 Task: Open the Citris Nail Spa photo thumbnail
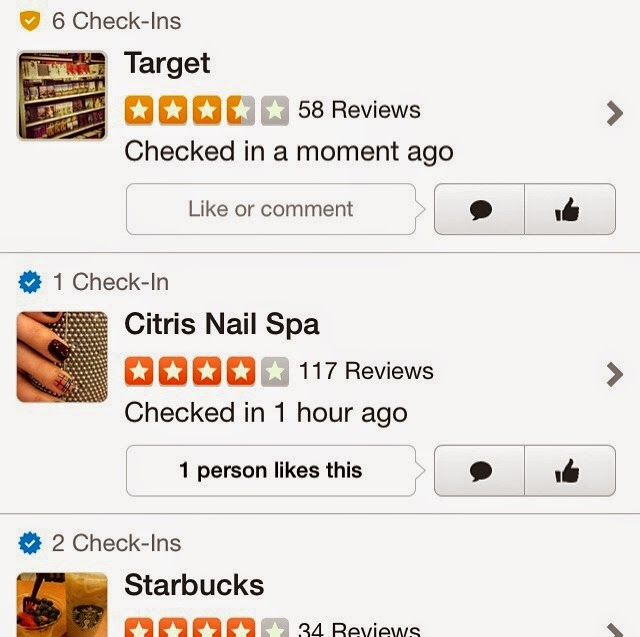tap(62, 357)
